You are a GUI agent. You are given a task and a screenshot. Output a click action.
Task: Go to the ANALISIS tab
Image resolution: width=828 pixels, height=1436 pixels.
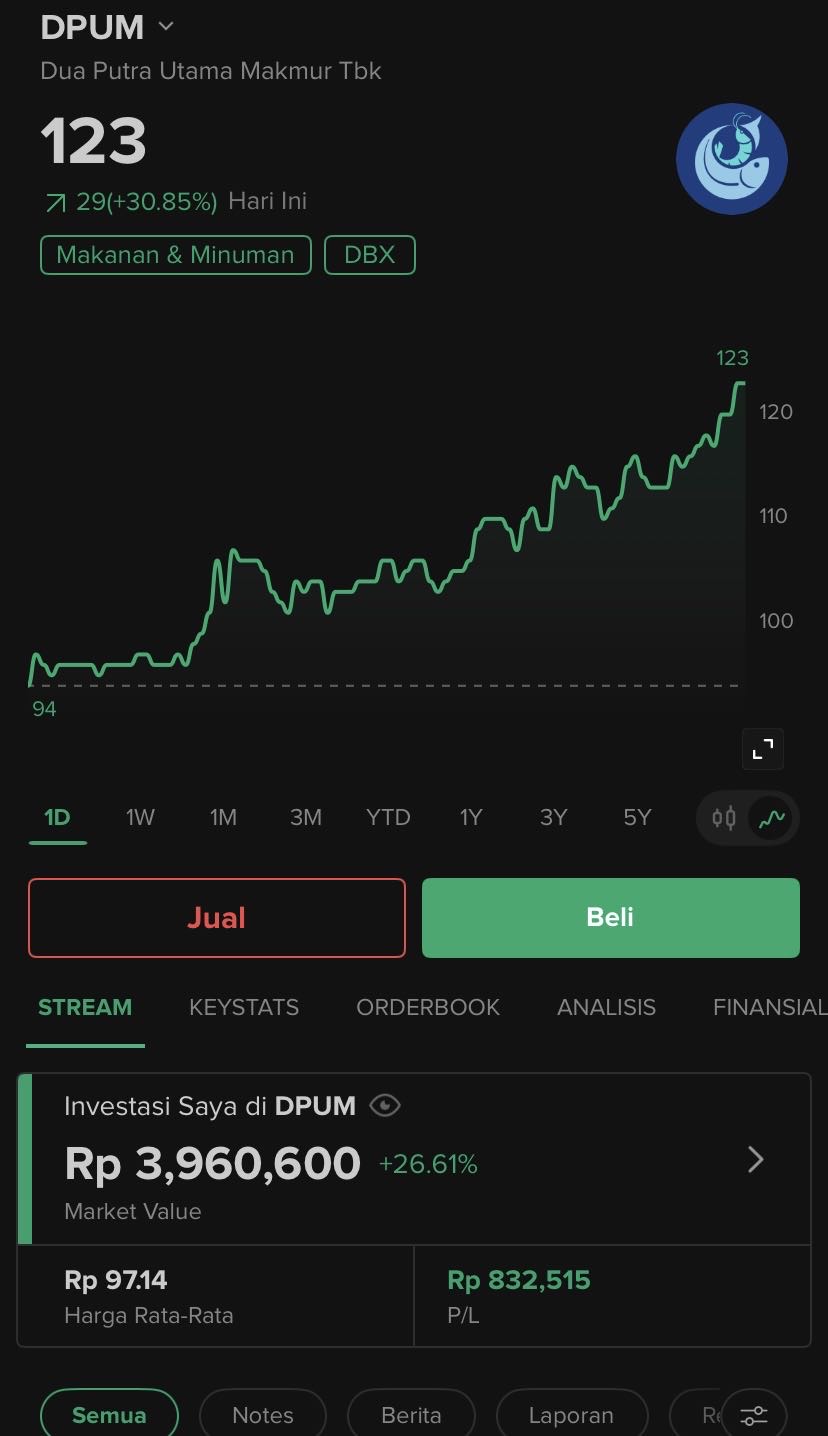click(x=606, y=1008)
